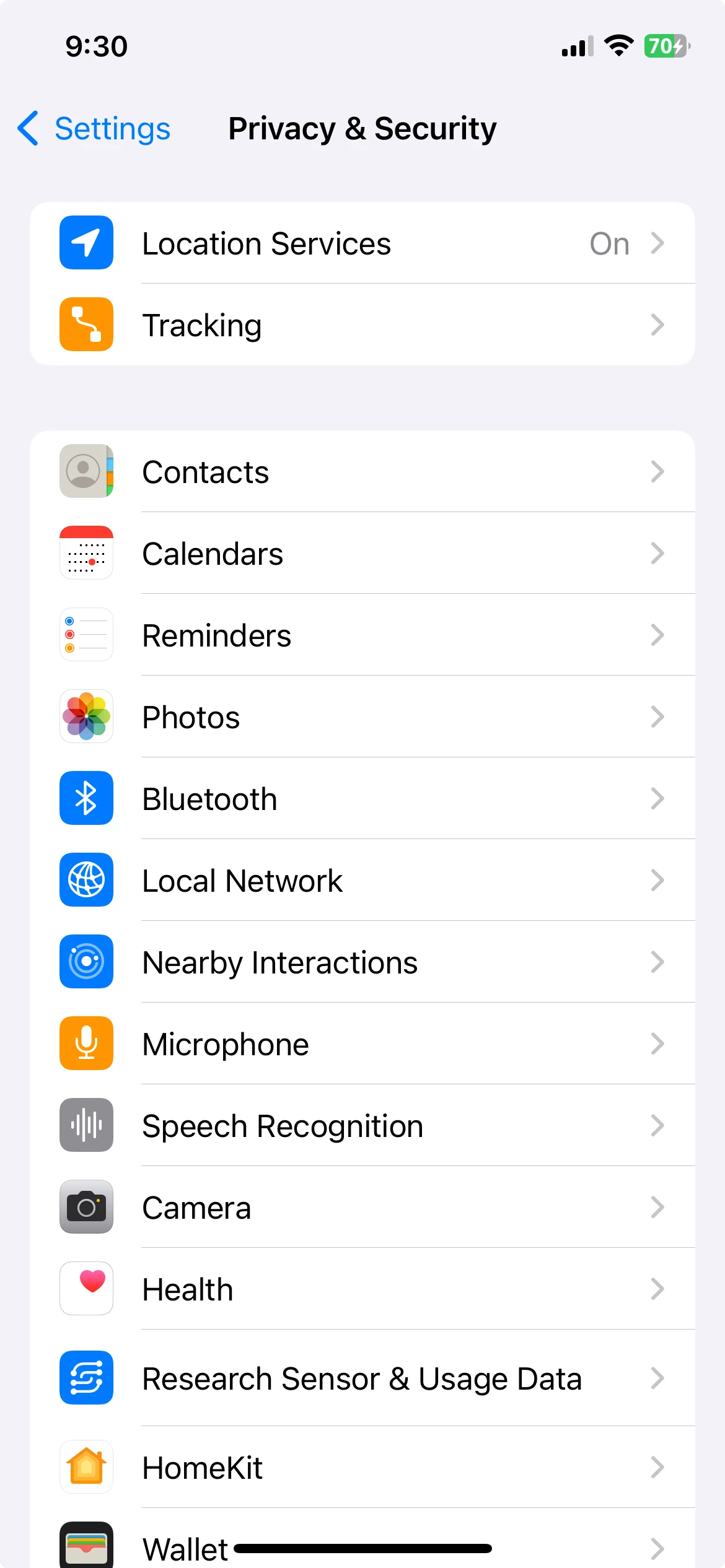725x1568 pixels.
Task: Open Nearby Interactions
Action: point(362,962)
